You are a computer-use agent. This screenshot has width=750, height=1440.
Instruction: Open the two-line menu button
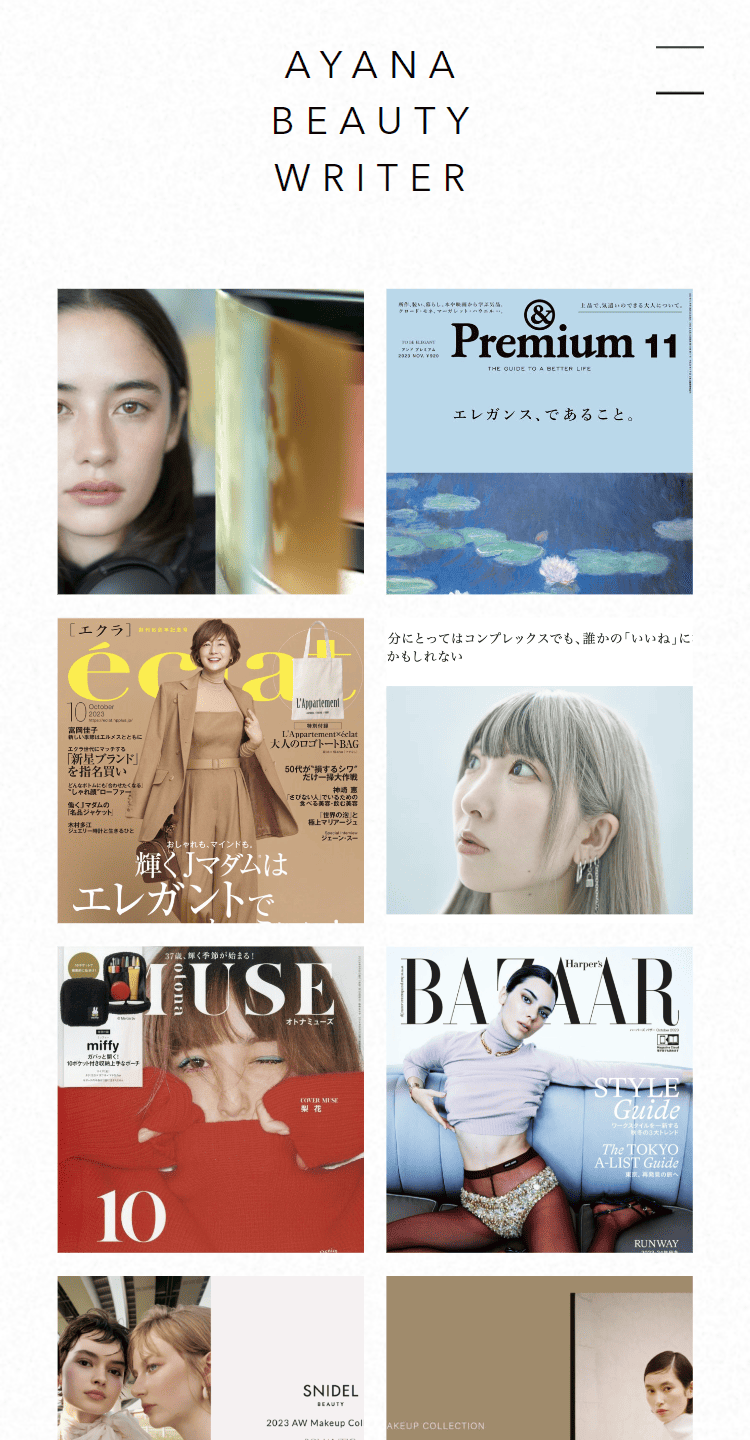680,70
